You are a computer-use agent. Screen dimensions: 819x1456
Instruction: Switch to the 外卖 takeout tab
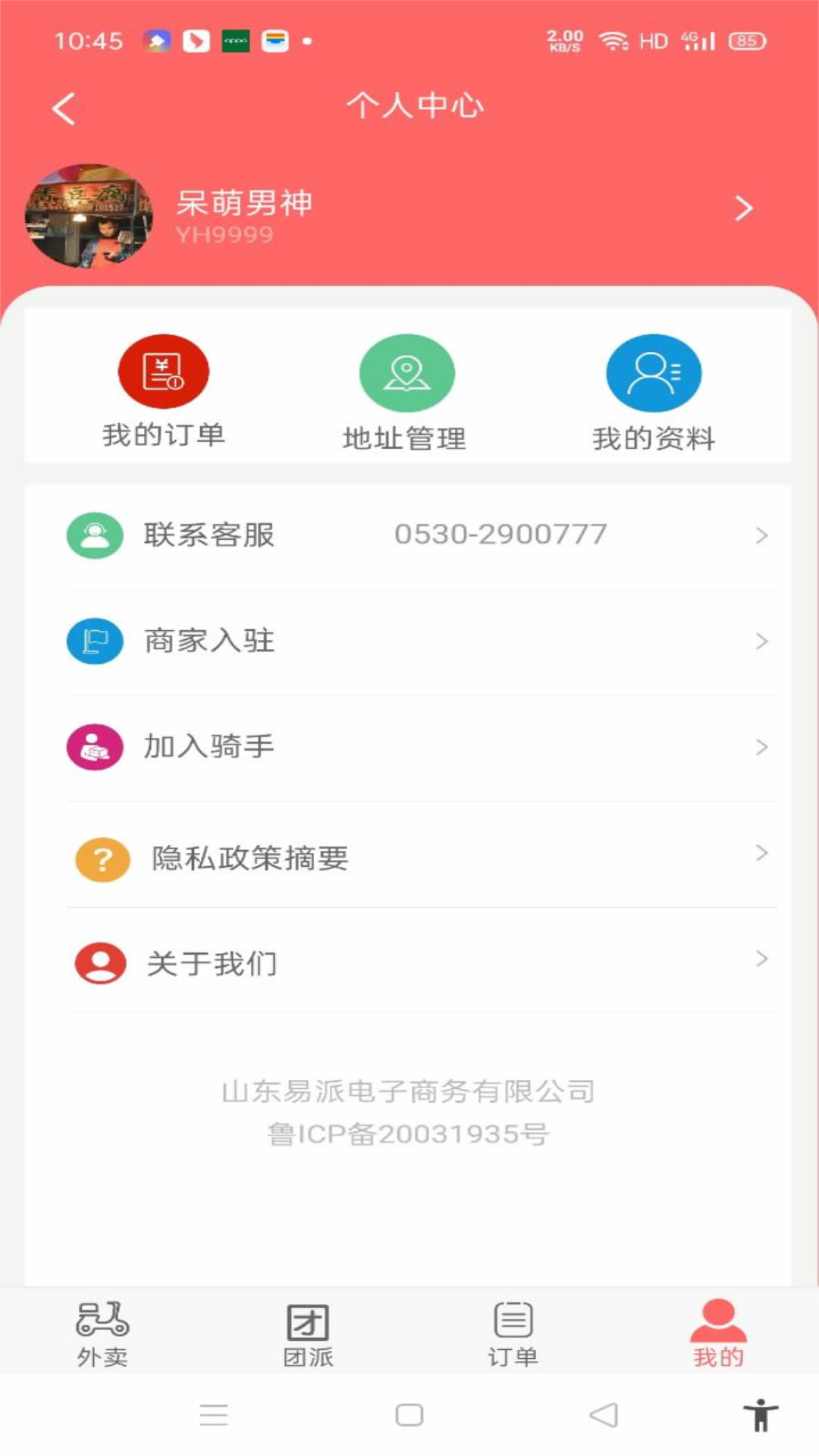pyautogui.click(x=102, y=1334)
